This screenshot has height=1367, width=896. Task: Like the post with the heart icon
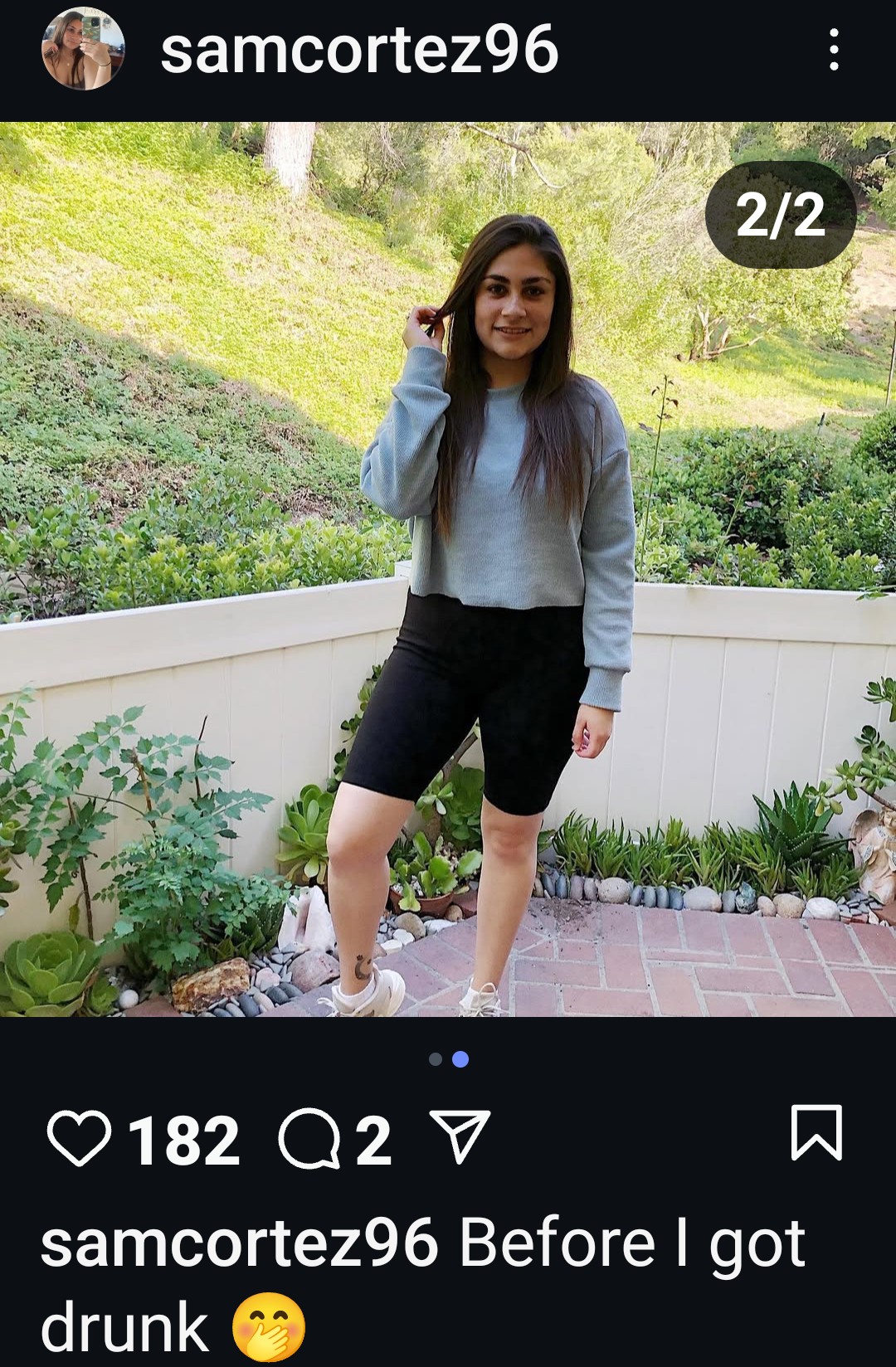[x=79, y=1138]
